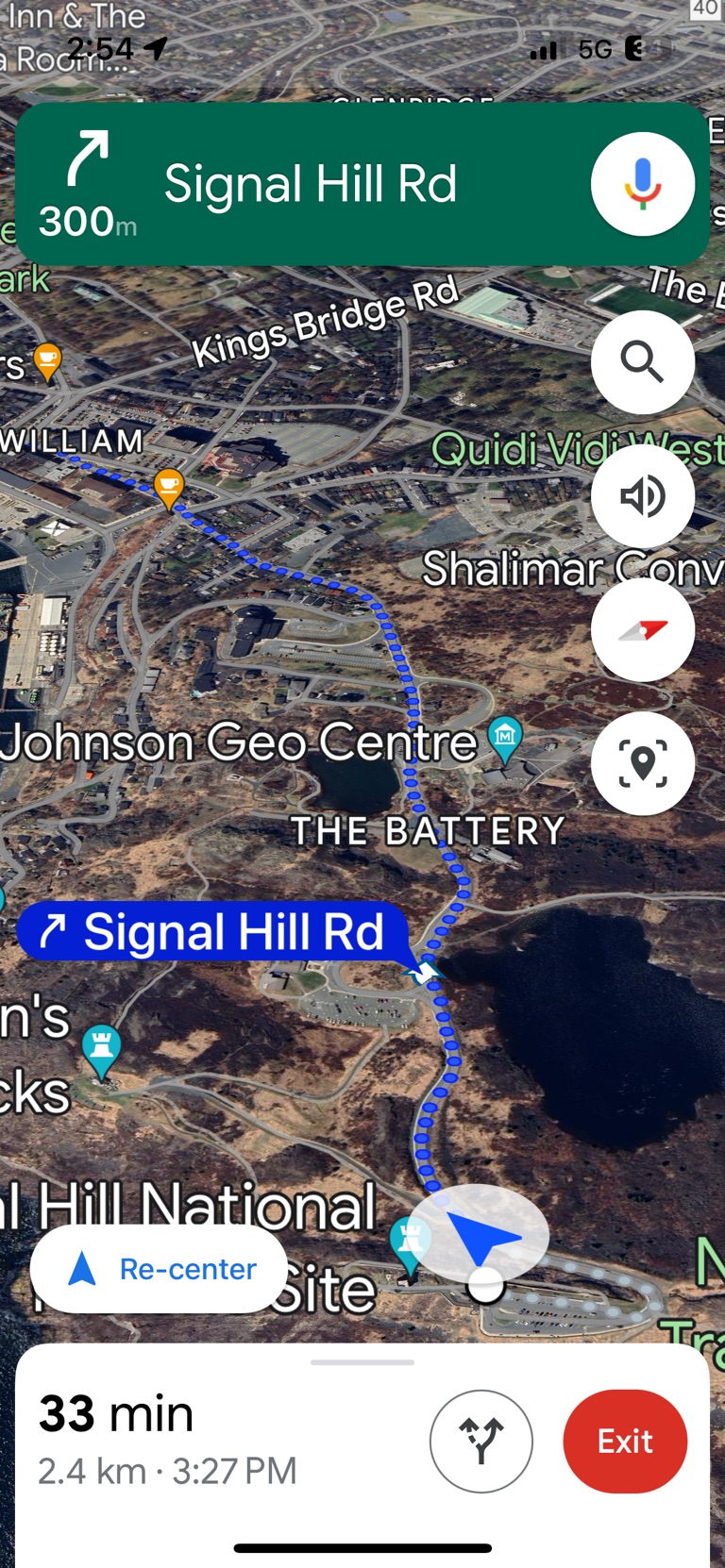The height and width of the screenshot is (1568, 725).
Task: Select the Johnson Geo Centre map pin
Action: [505, 737]
